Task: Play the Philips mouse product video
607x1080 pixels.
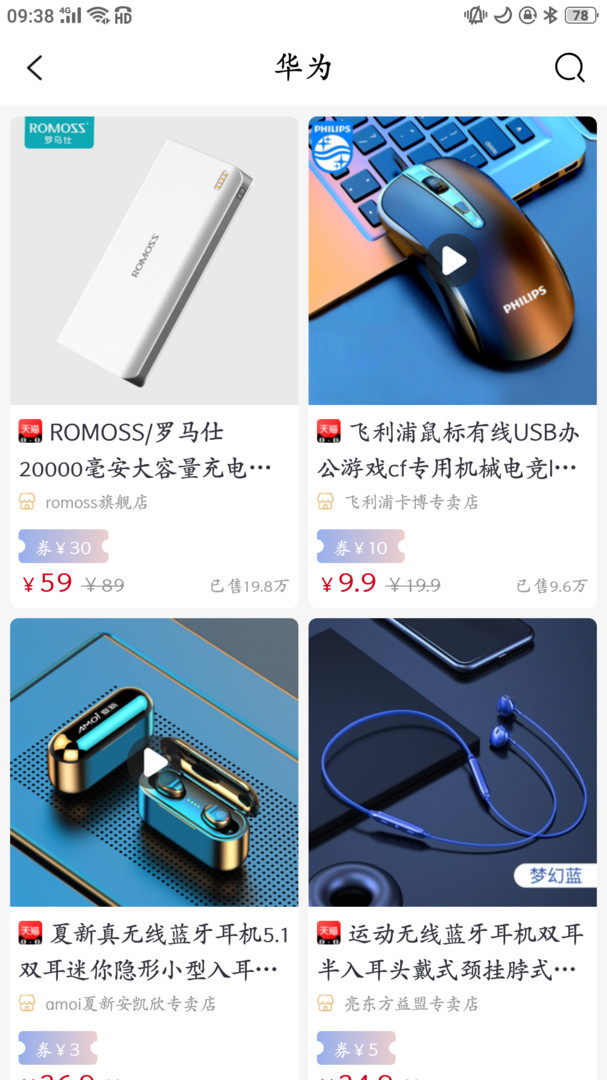Action: (x=452, y=261)
